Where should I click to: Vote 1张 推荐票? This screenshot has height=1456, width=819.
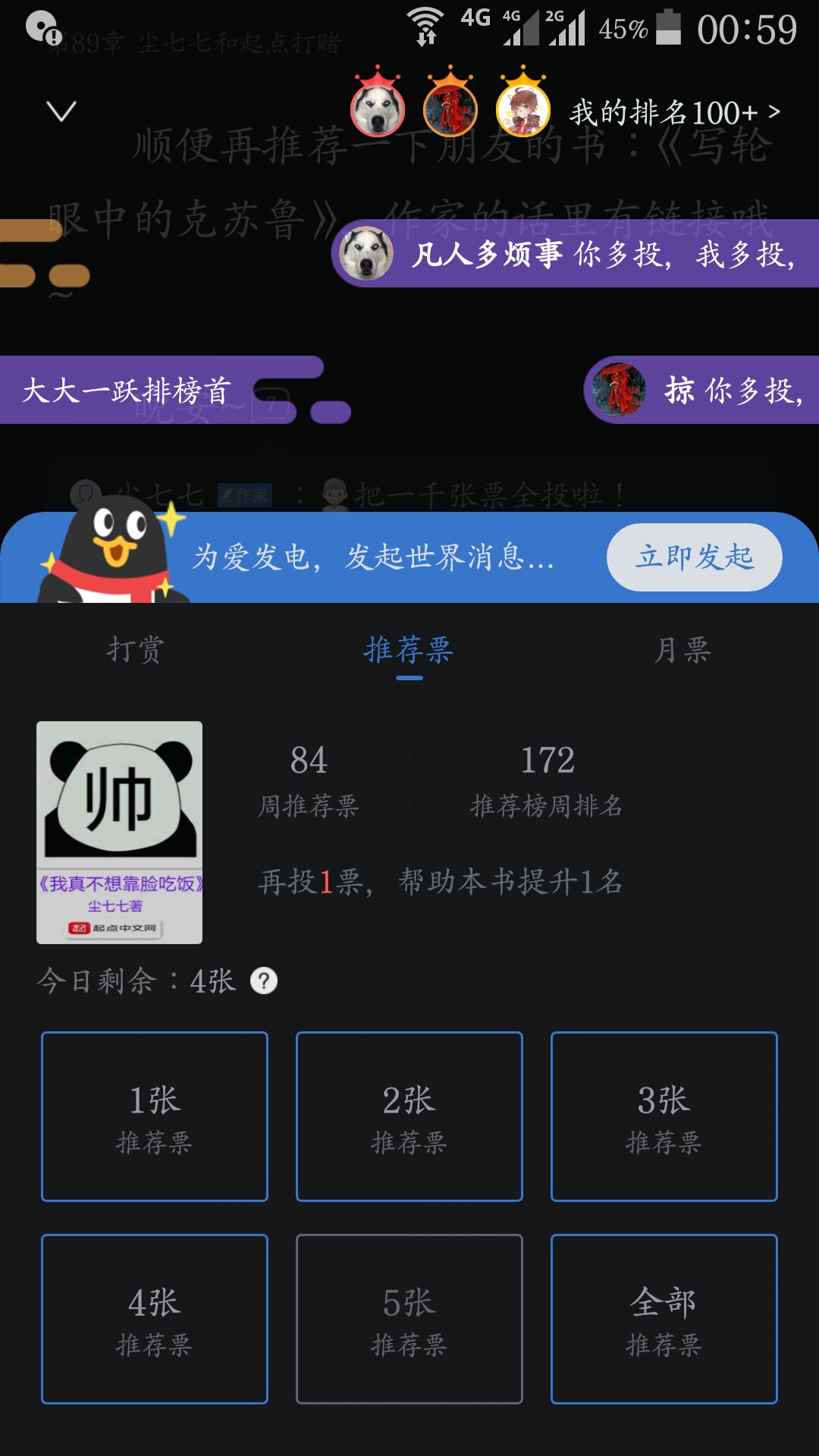click(x=155, y=1116)
